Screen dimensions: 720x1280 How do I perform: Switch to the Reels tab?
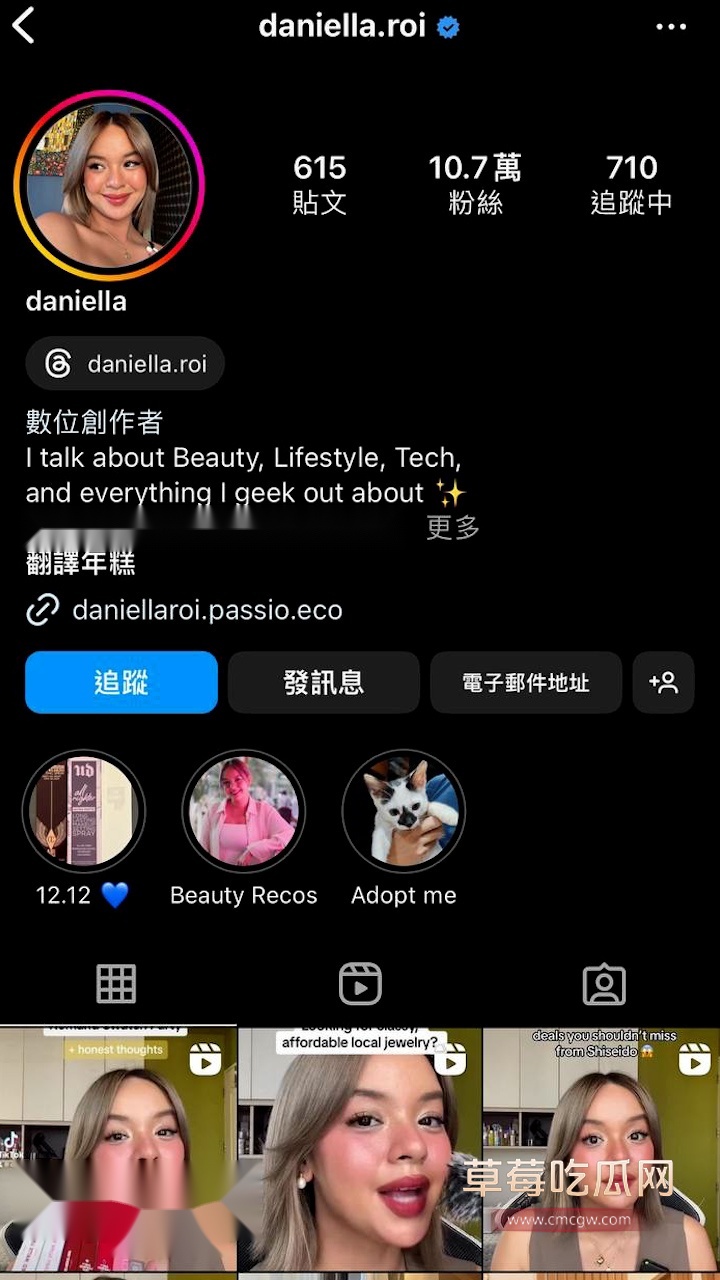click(360, 985)
